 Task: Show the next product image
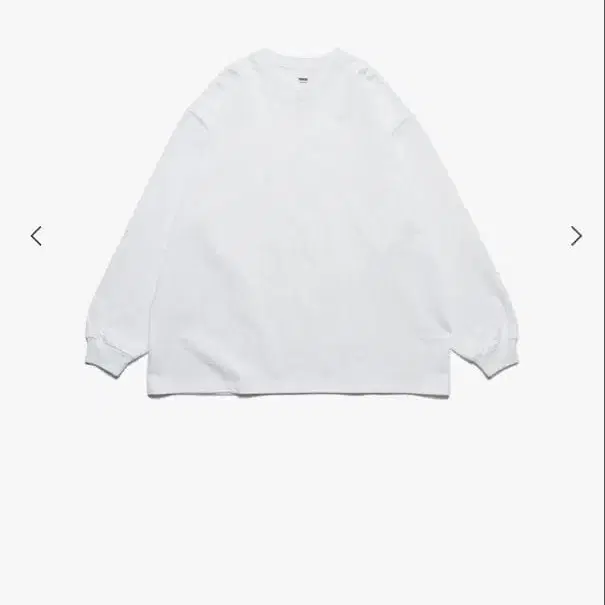click(576, 236)
